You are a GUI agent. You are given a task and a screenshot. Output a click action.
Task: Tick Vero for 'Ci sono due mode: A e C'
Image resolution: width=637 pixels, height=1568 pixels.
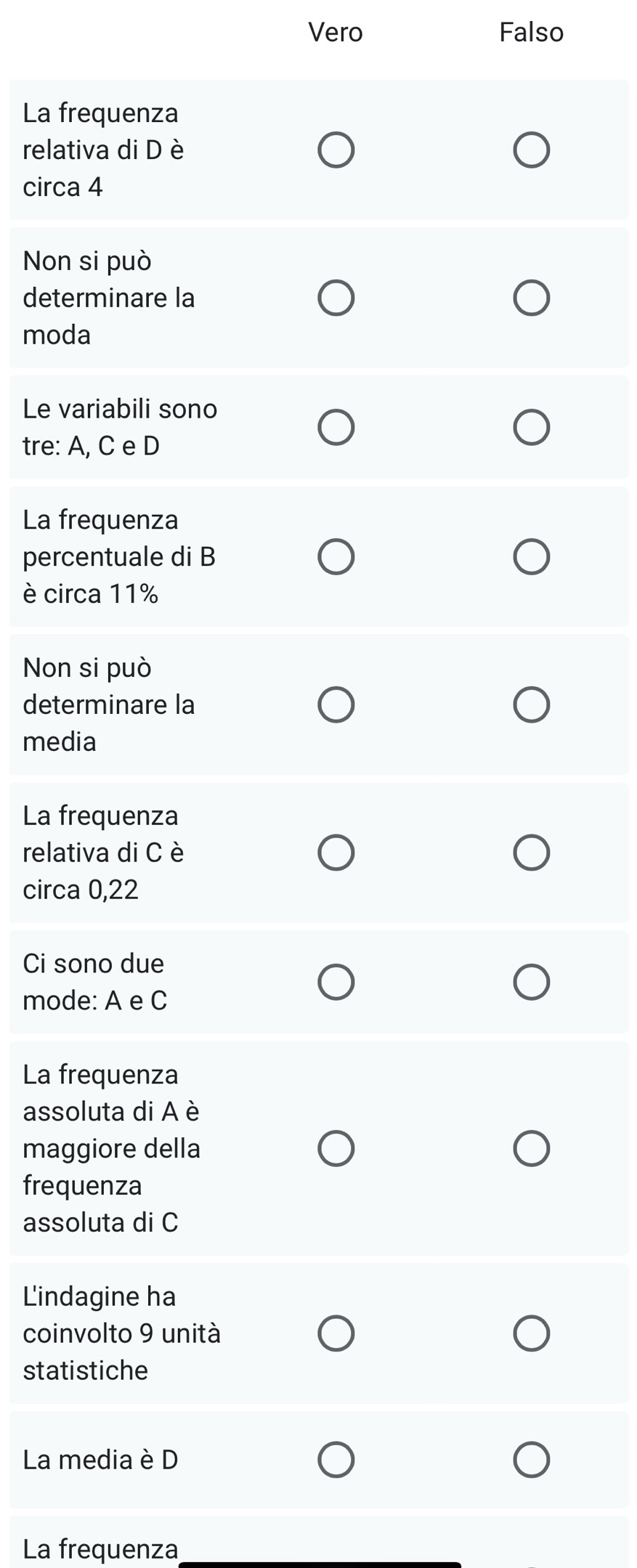tap(336, 982)
